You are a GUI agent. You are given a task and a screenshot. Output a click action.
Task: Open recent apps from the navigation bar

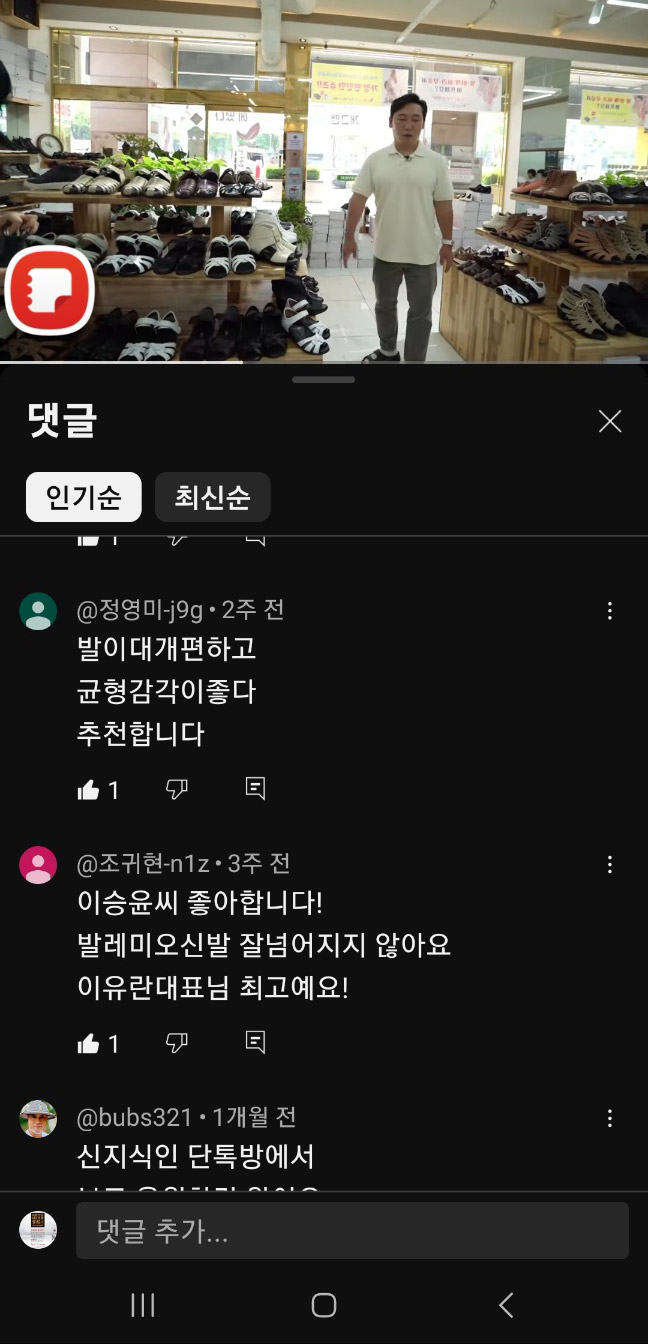143,1304
